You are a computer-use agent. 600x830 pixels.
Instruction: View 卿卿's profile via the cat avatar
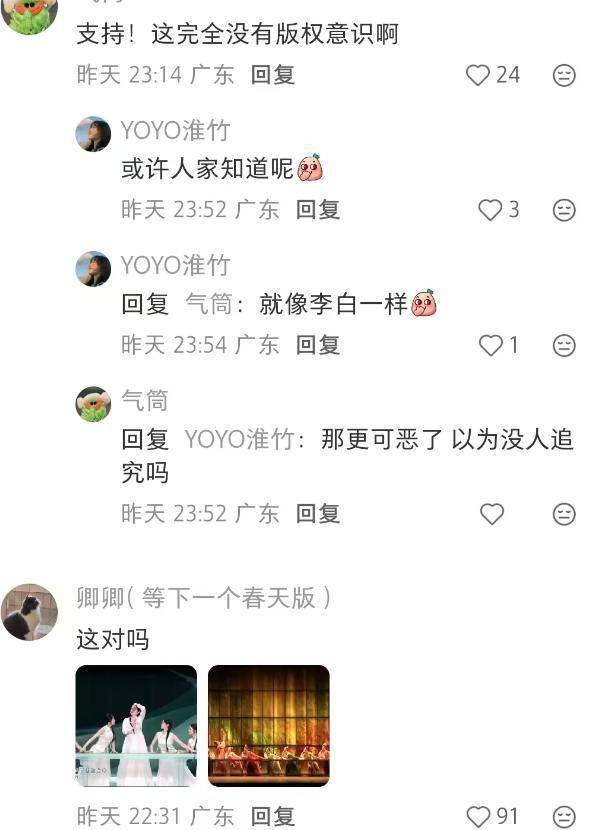click(x=30, y=612)
